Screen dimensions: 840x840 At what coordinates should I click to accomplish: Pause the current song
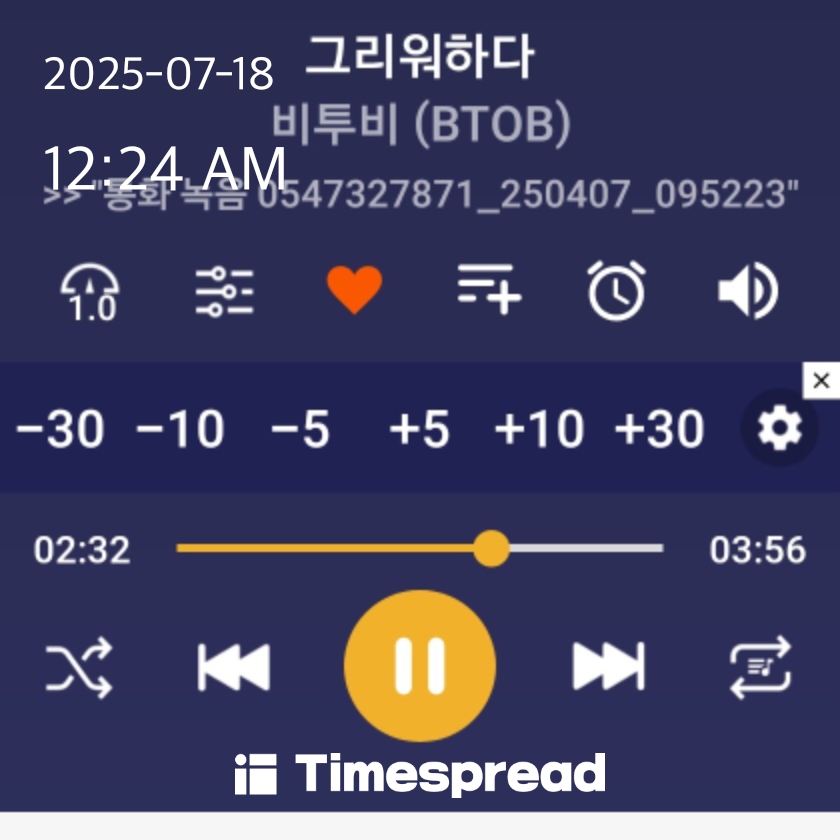click(x=420, y=666)
